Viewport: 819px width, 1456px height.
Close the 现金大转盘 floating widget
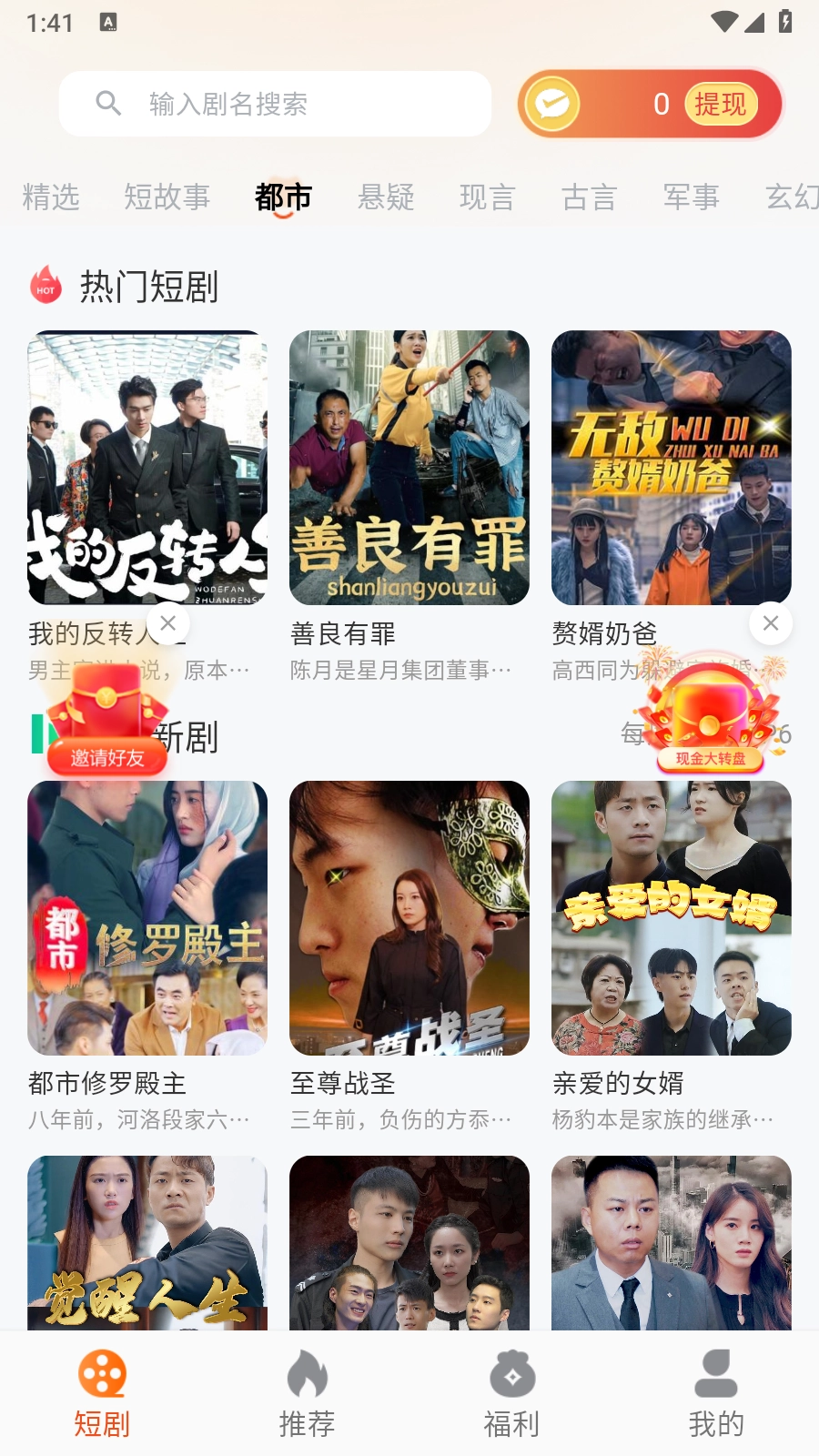pos(771,623)
